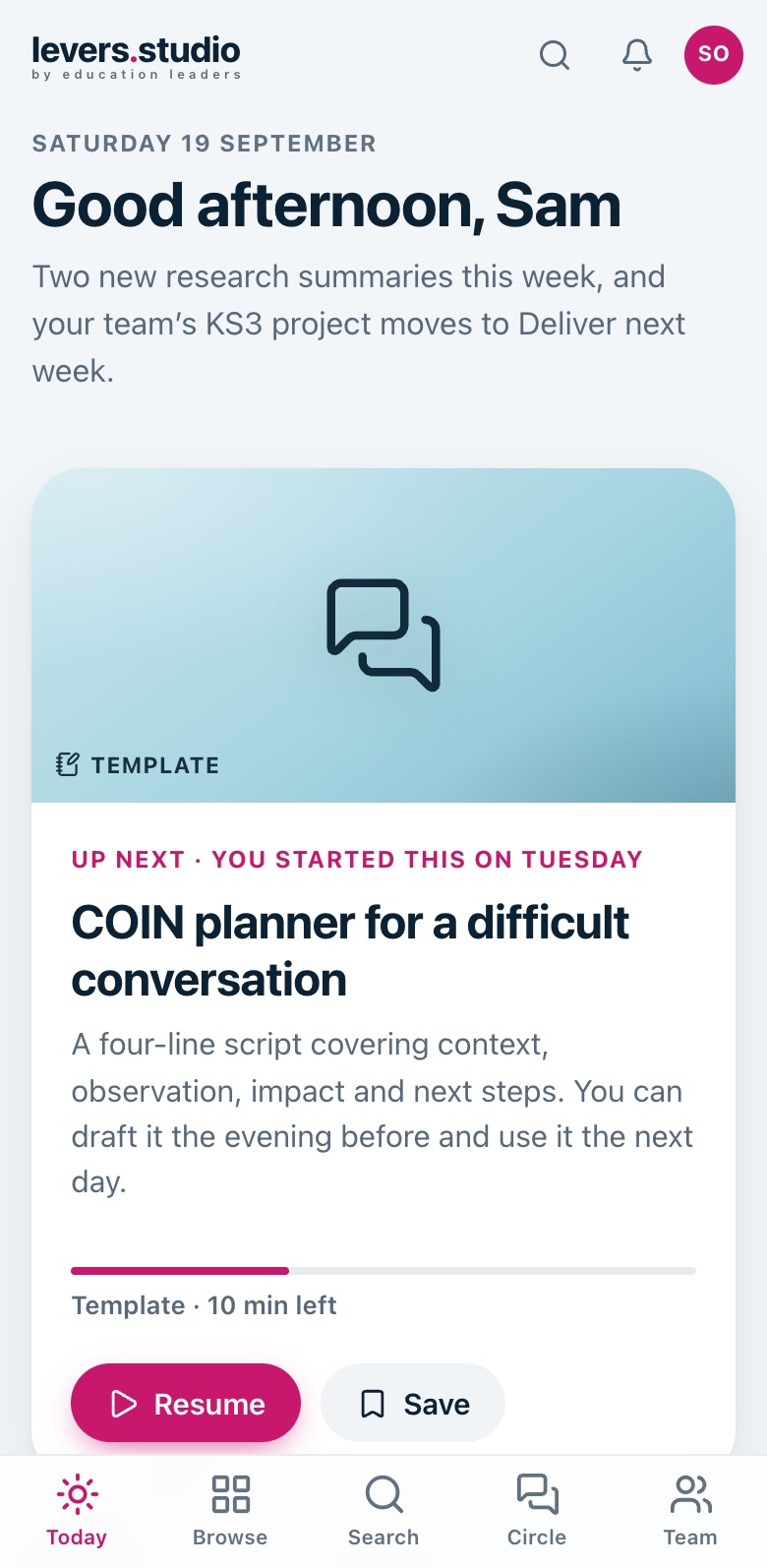The height and width of the screenshot is (1568, 767).
Task: Open search from the top bar magnifier
Action: tap(555, 55)
